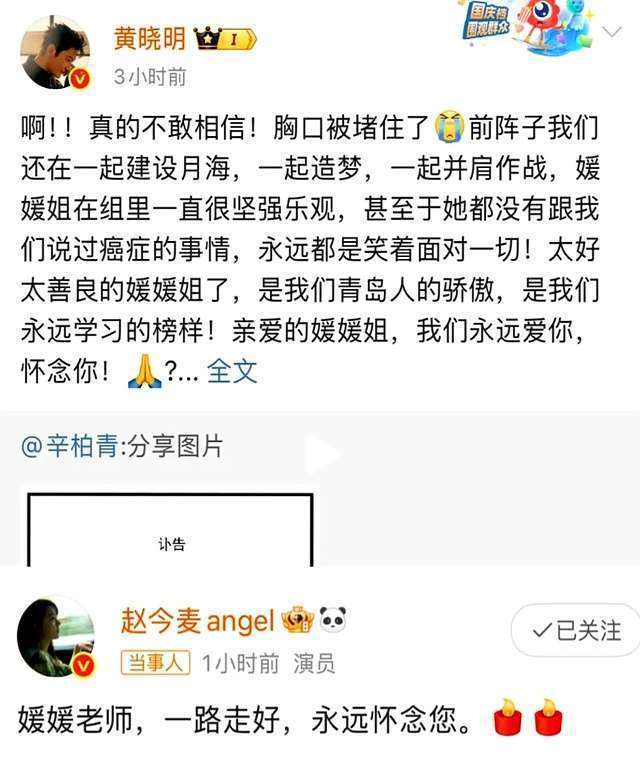Expand the chevron menu on 黄晓明's post
The width and height of the screenshot is (640, 768).
point(612,32)
